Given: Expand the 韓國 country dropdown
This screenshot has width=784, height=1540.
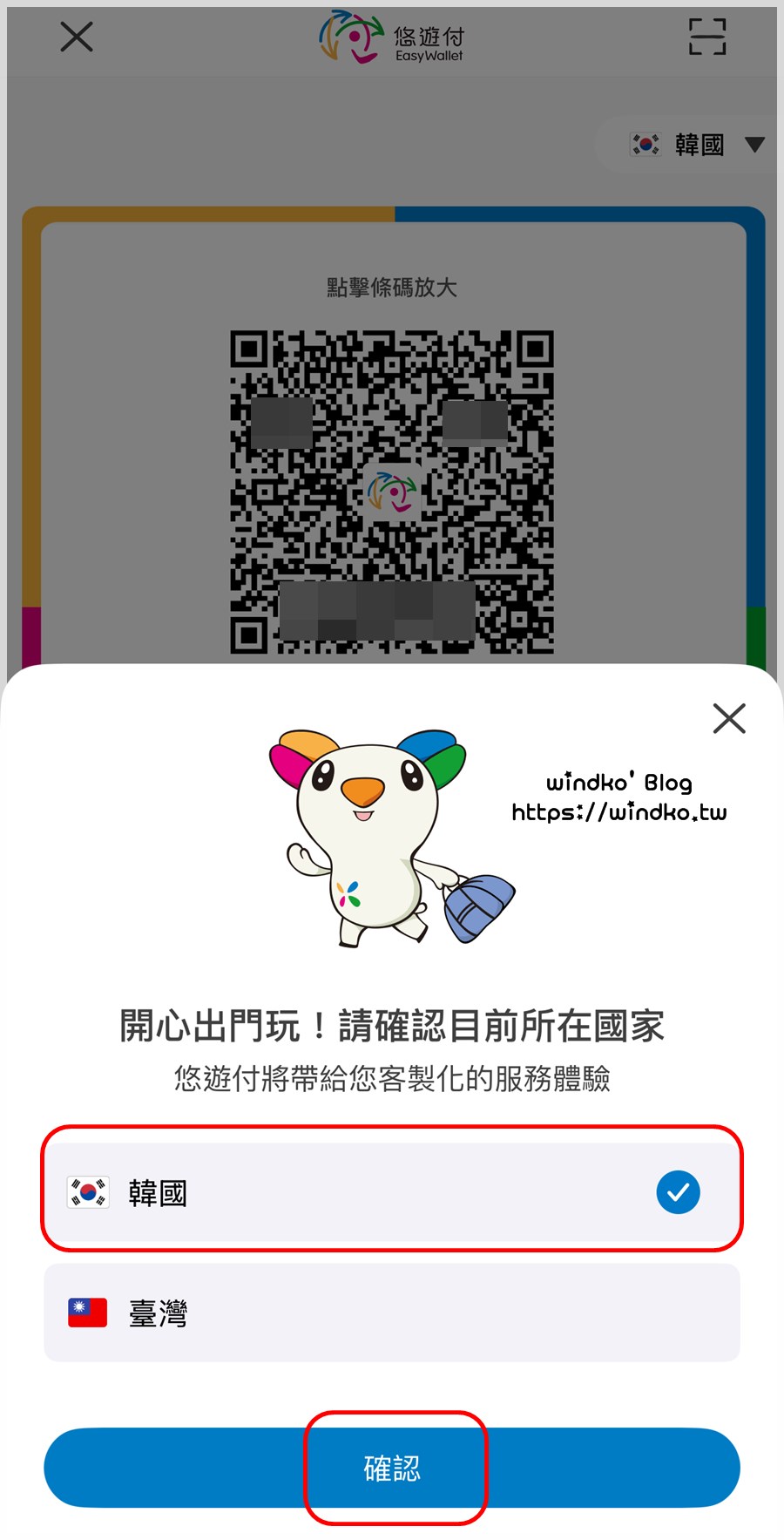Looking at the screenshot, I should [x=697, y=145].
